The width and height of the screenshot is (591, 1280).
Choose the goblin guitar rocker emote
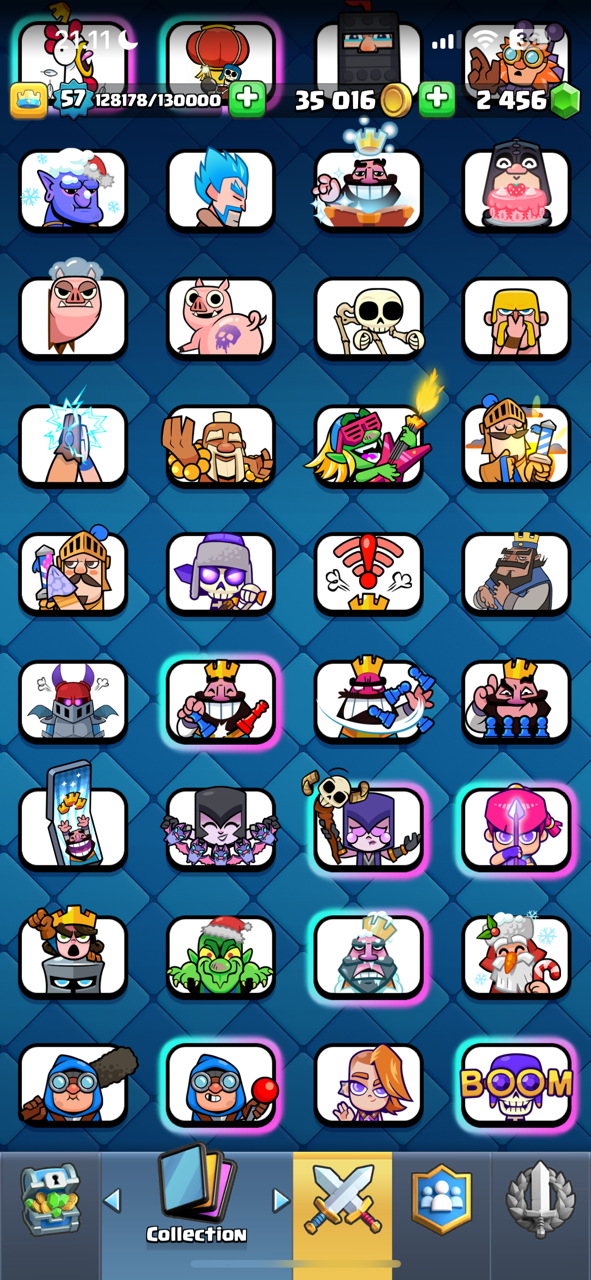pyautogui.click(x=368, y=445)
